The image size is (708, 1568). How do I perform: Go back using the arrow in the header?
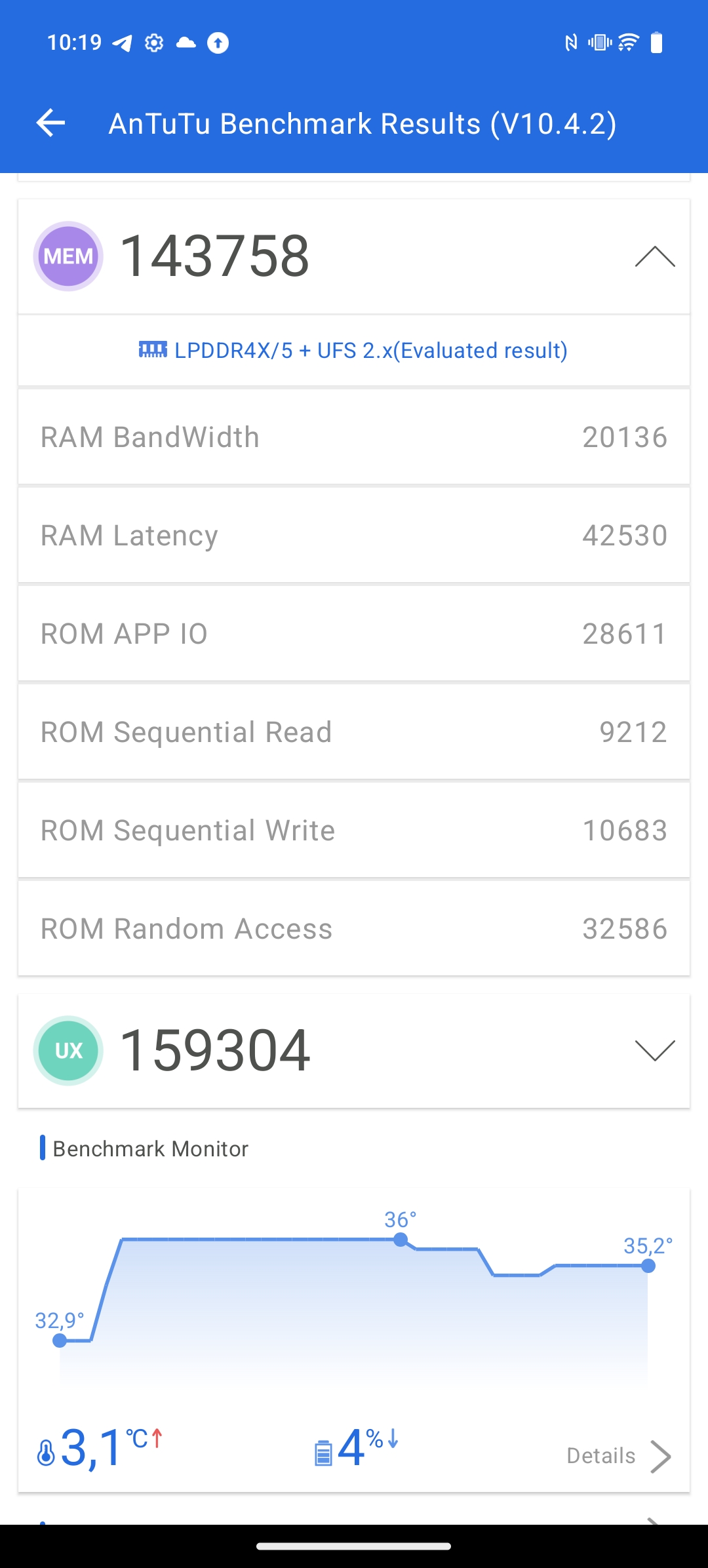50,123
